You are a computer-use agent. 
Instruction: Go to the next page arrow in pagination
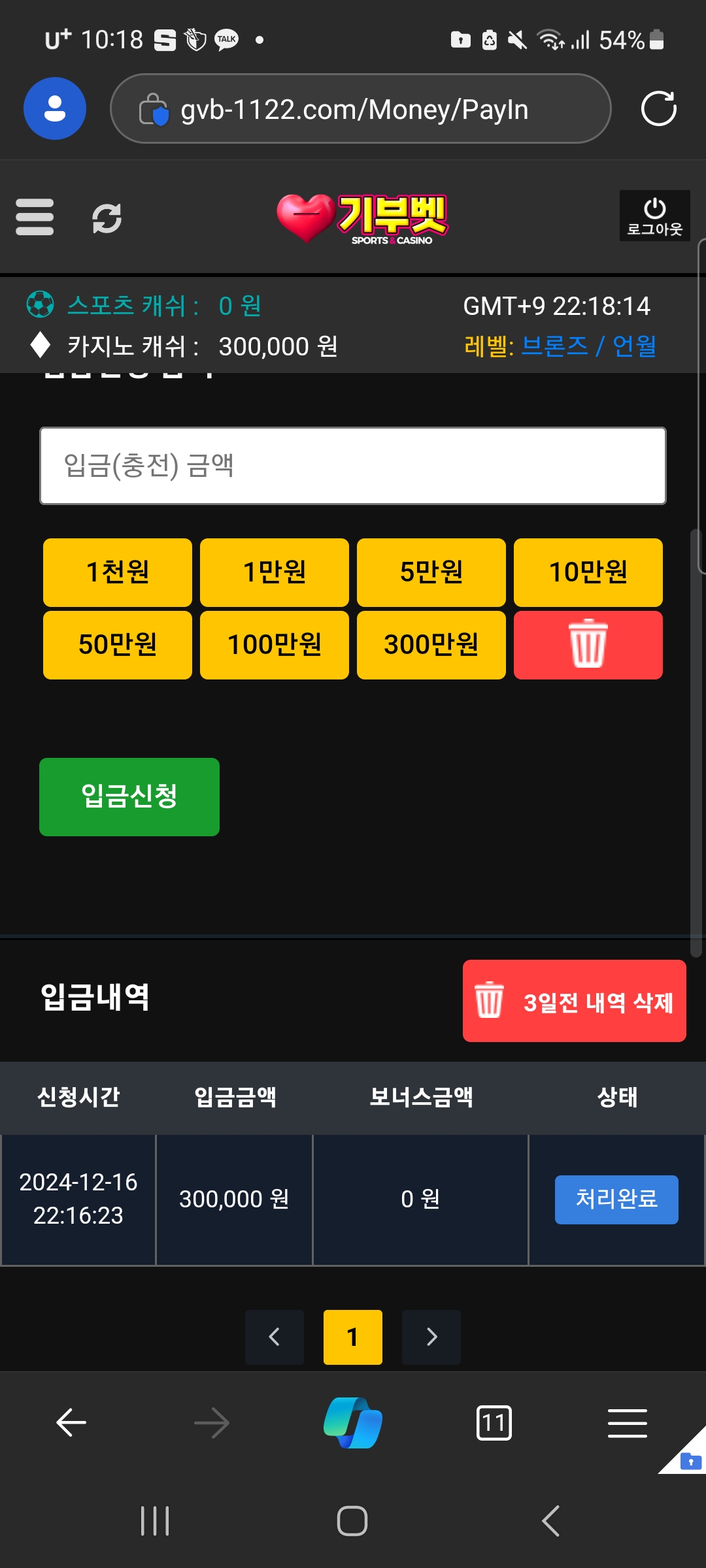pos(431,1337)
